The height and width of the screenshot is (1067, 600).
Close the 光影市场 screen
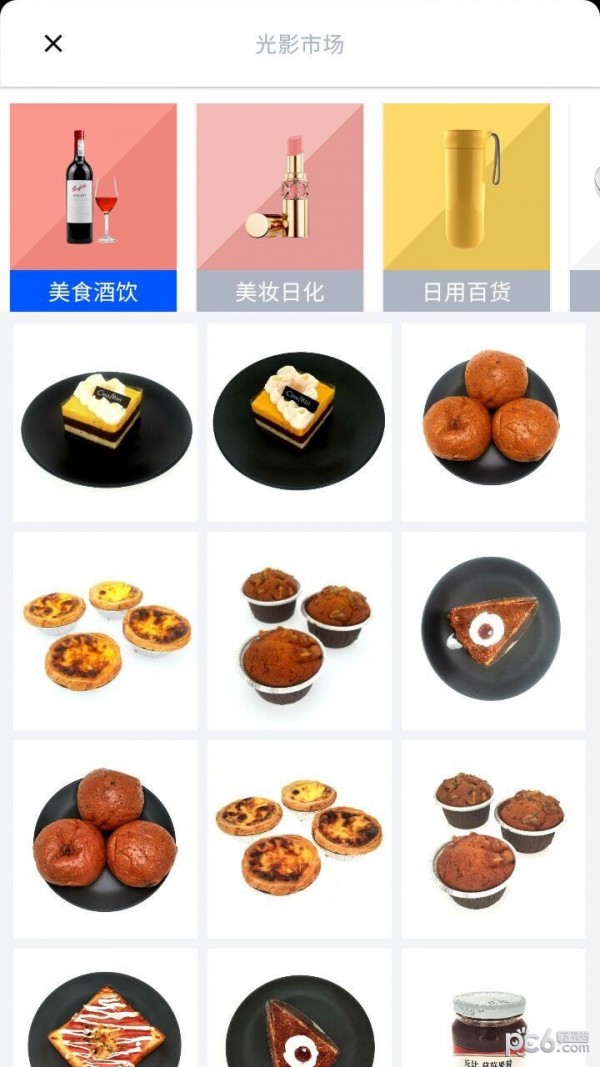pos(53,43)
